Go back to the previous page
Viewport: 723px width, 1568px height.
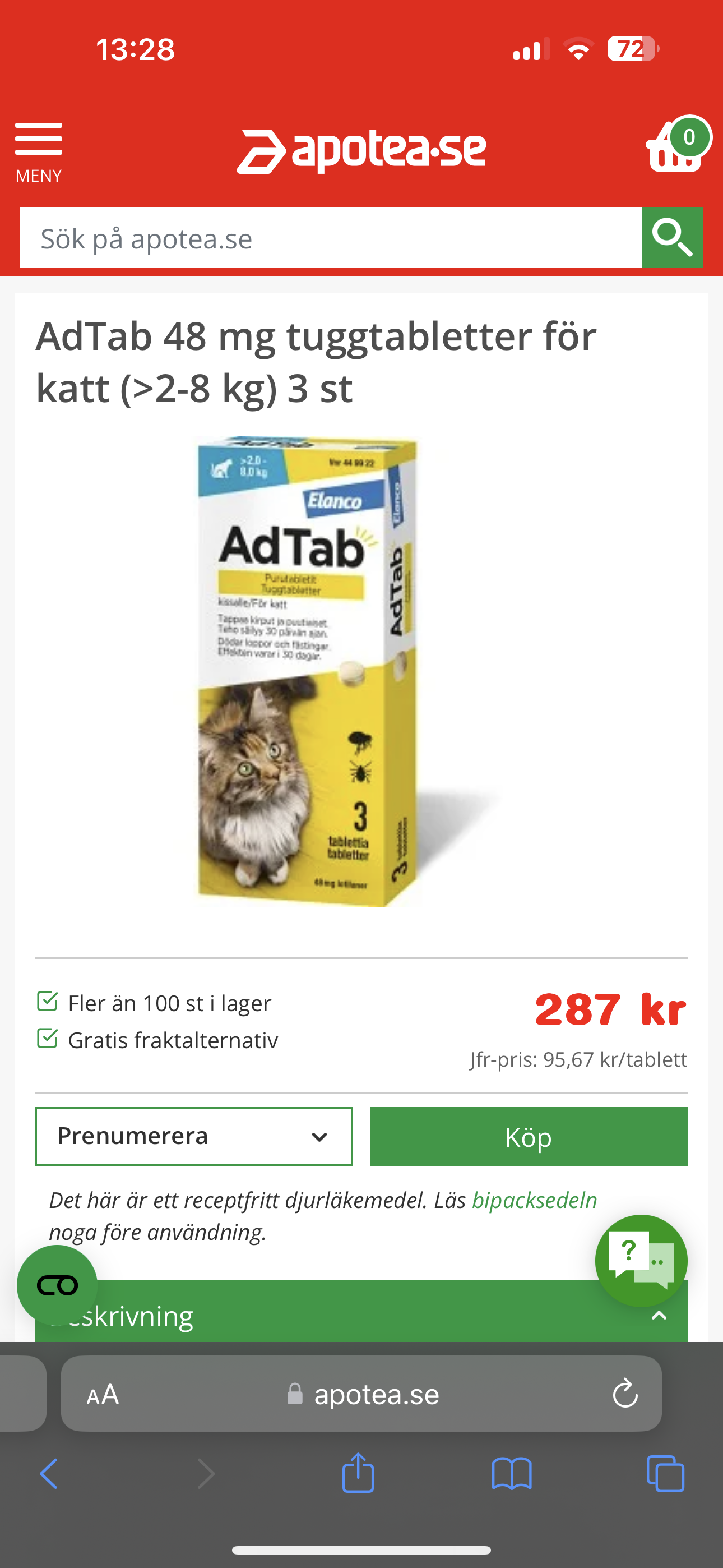(49, 1474)
